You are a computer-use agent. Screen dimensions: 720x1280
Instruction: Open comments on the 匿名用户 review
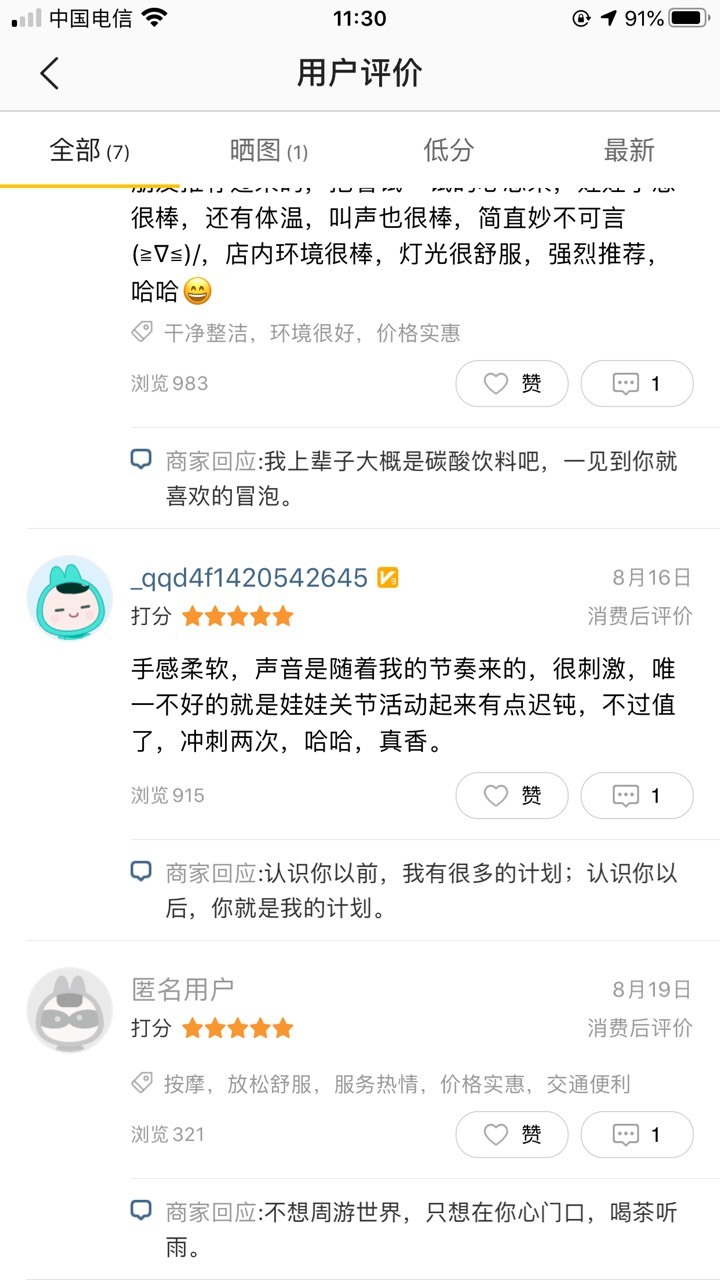pyautogui.click(x=637, y=1135)
